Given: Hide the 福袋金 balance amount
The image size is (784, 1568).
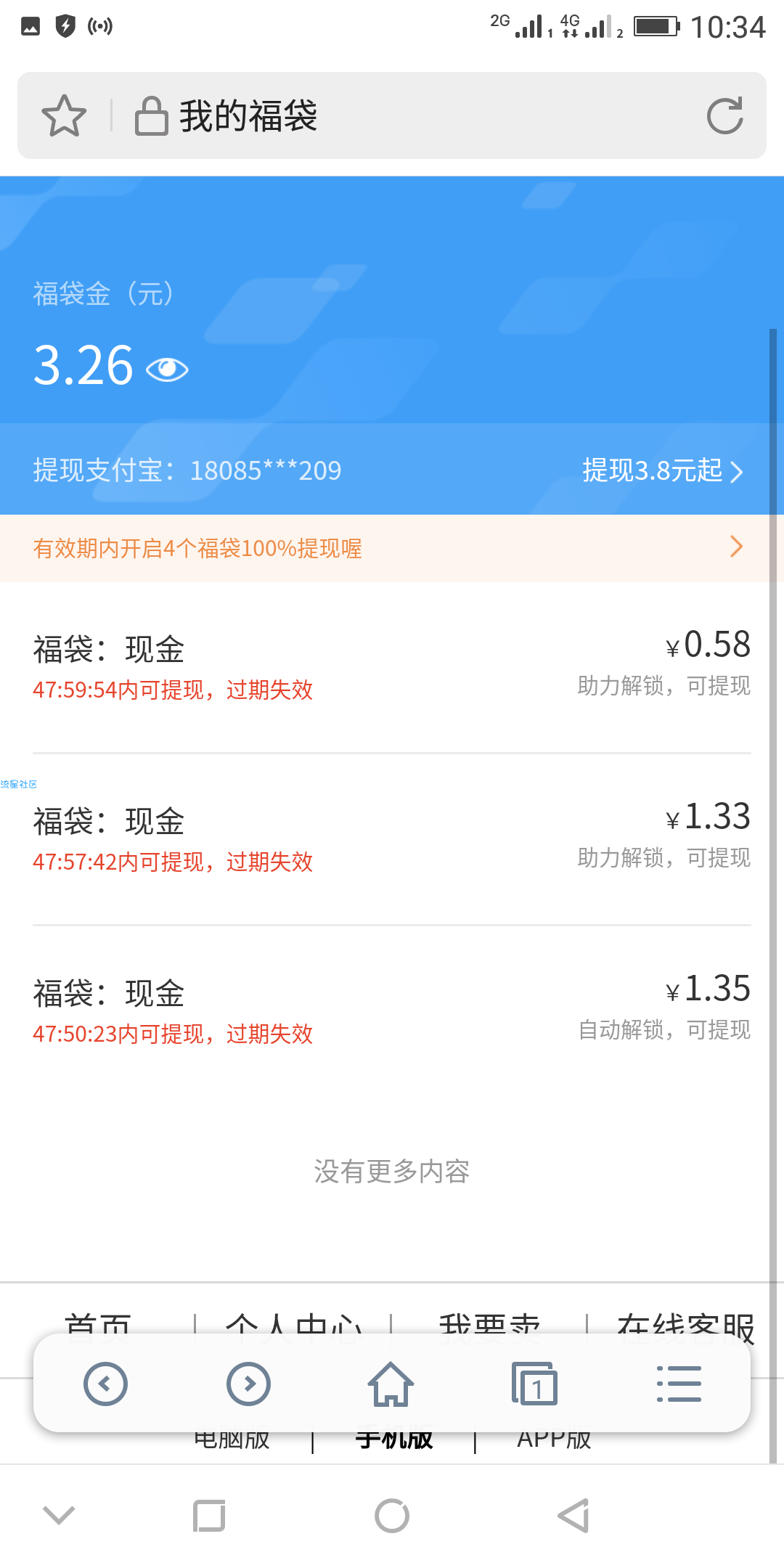Looking at the screenshot, I should (167, 369).
